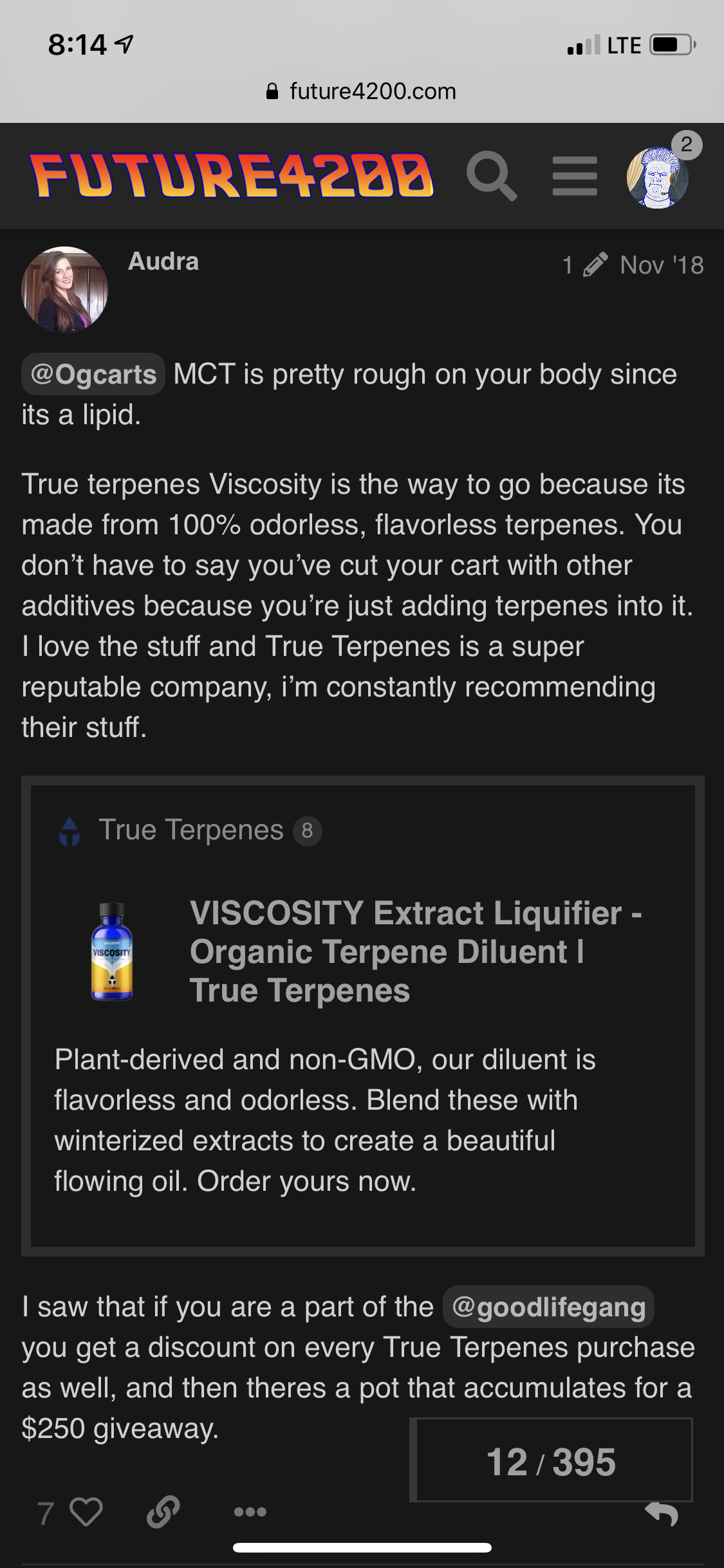Open your profile avatar with notifications
The height and width of the screenshot is (1568, 724).
658,177
